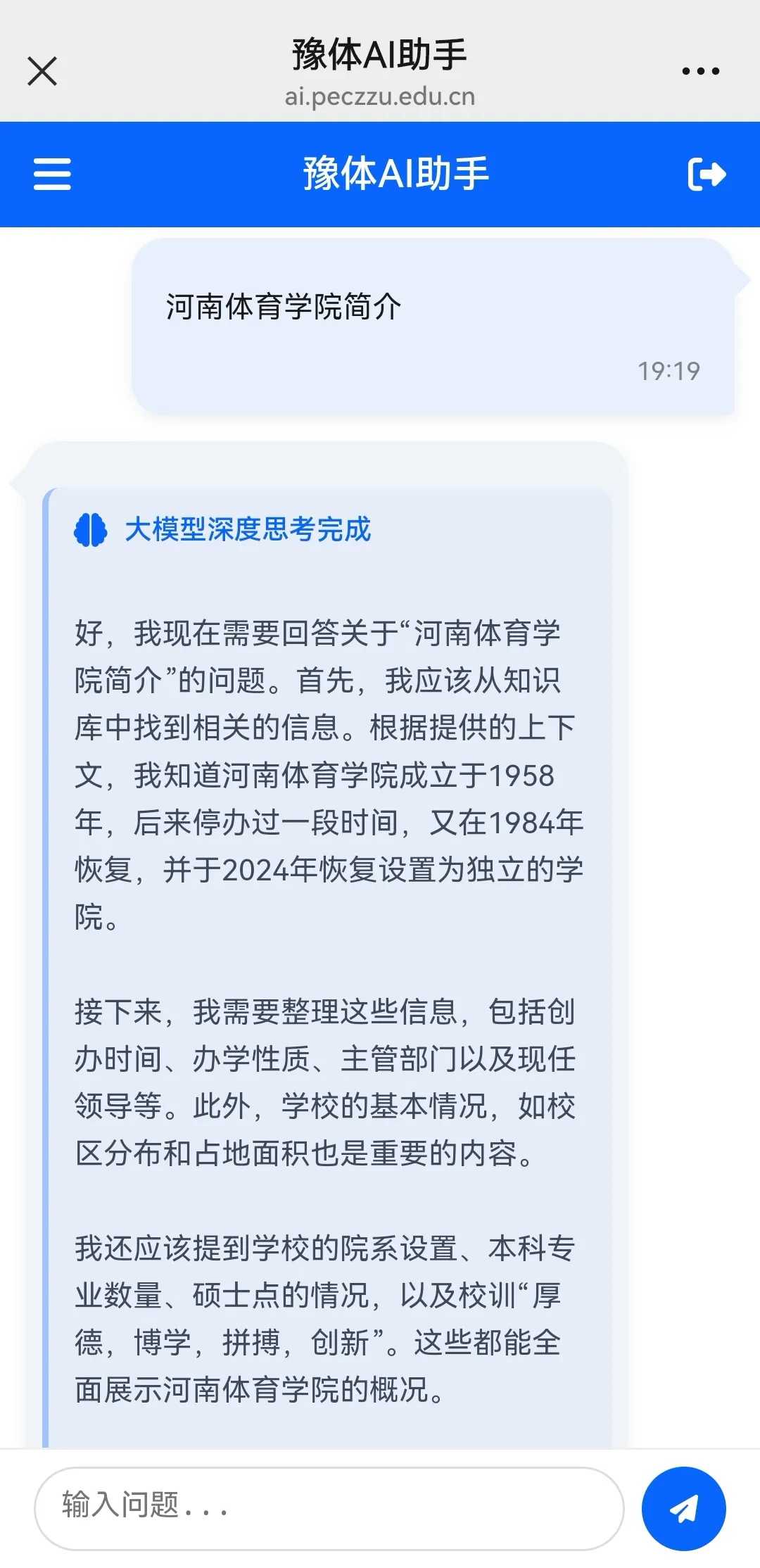Close the 豫体AI助手 web page
This screenshot has width=760, height=1568.
[42, 71]
